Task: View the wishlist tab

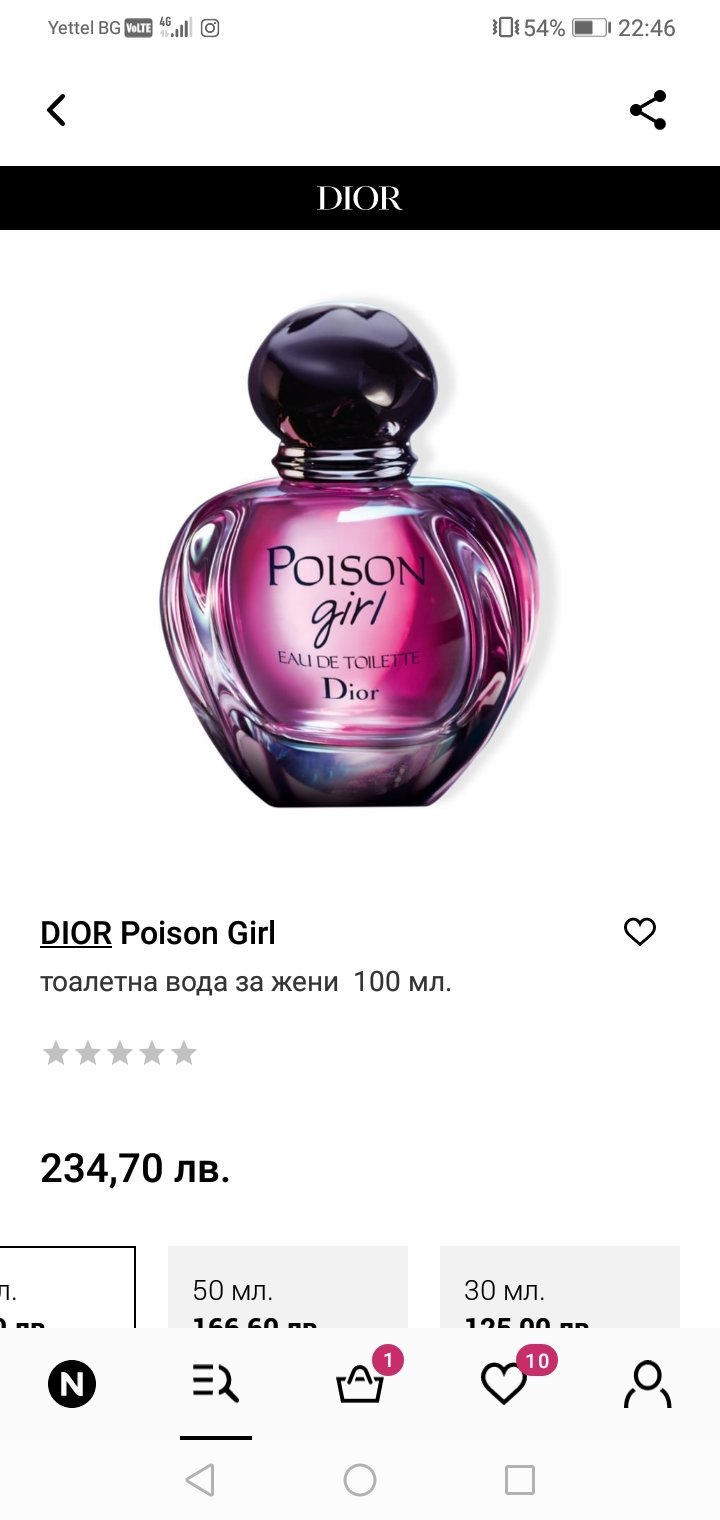Action: 504,1385
